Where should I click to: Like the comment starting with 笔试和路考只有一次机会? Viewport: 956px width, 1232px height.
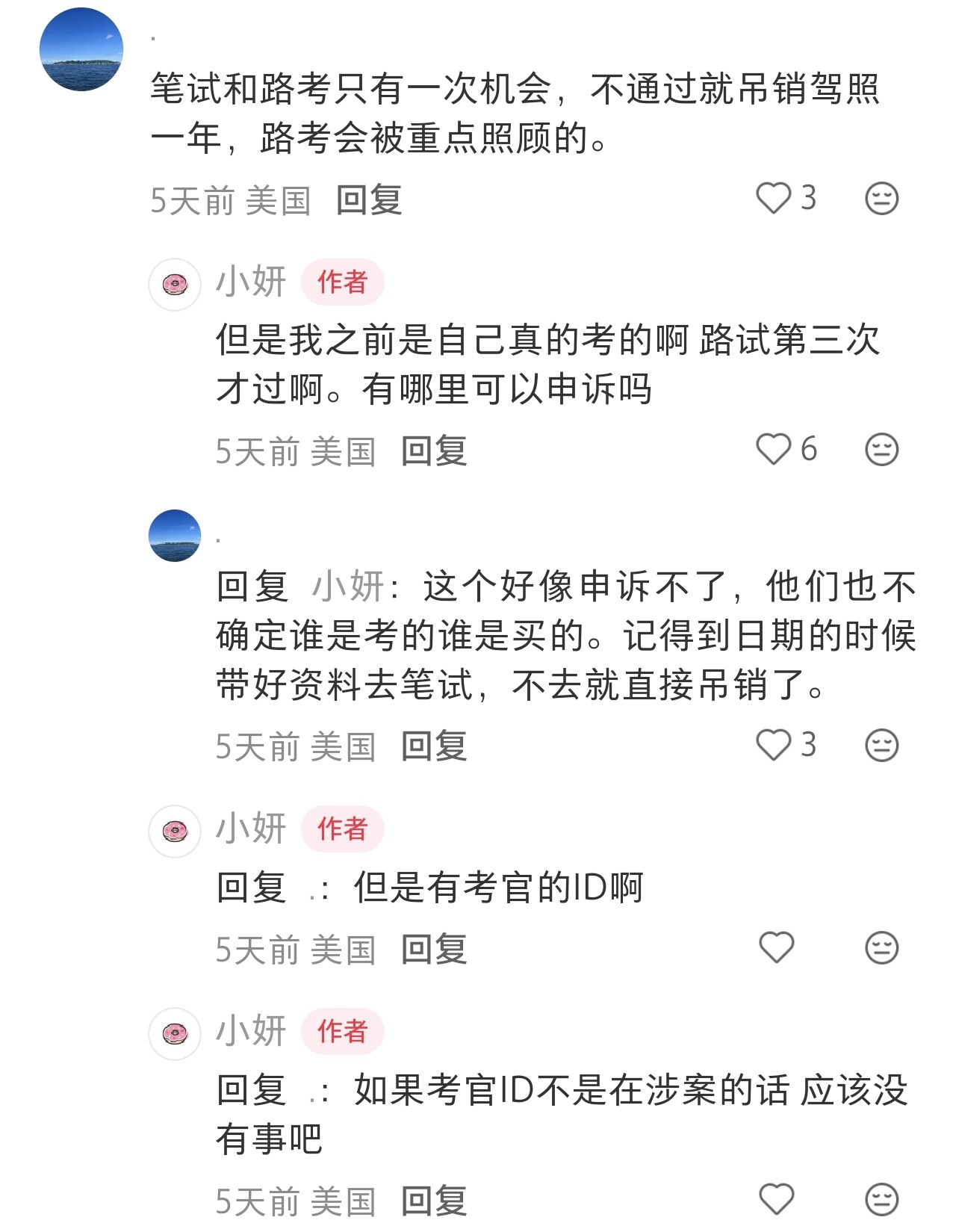coord(774,199)
